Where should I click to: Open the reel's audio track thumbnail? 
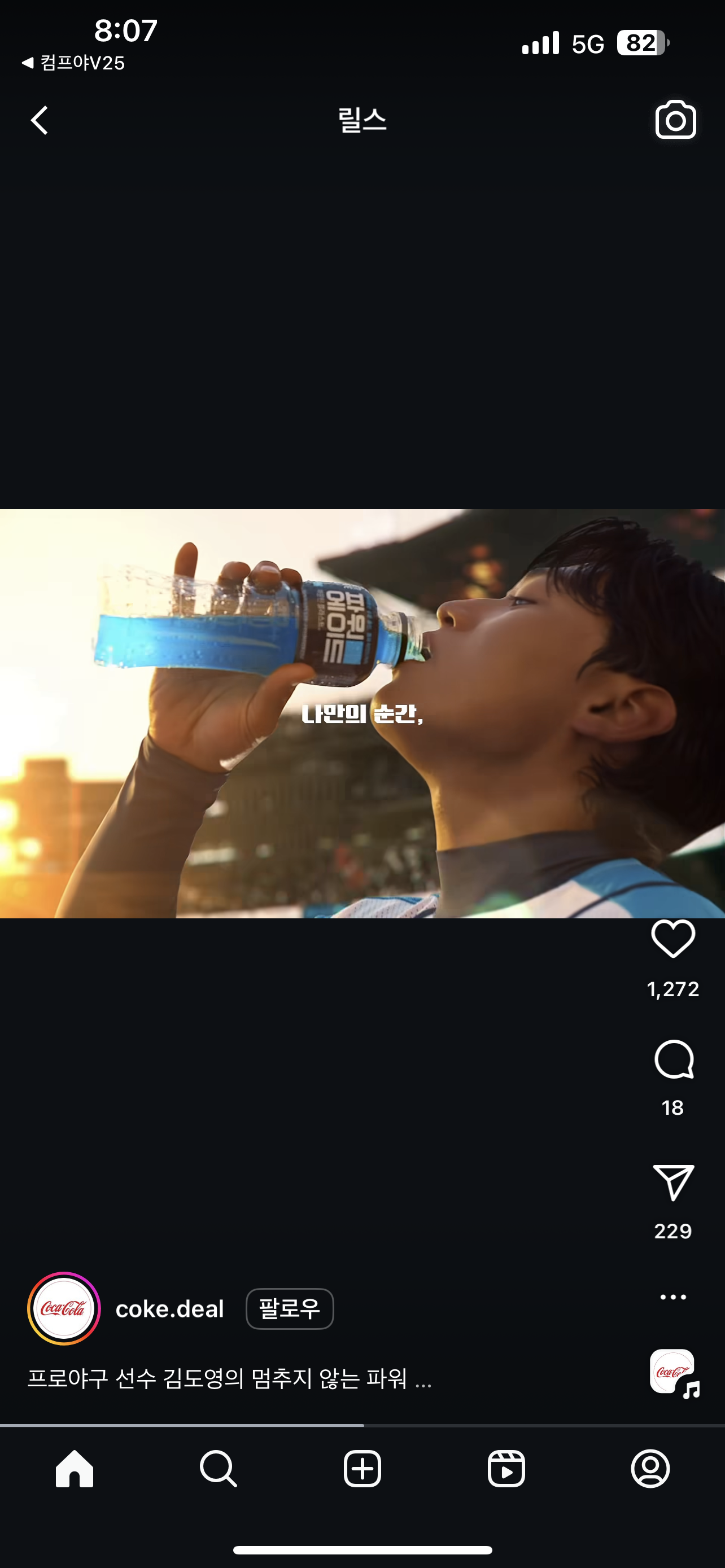673,1372
